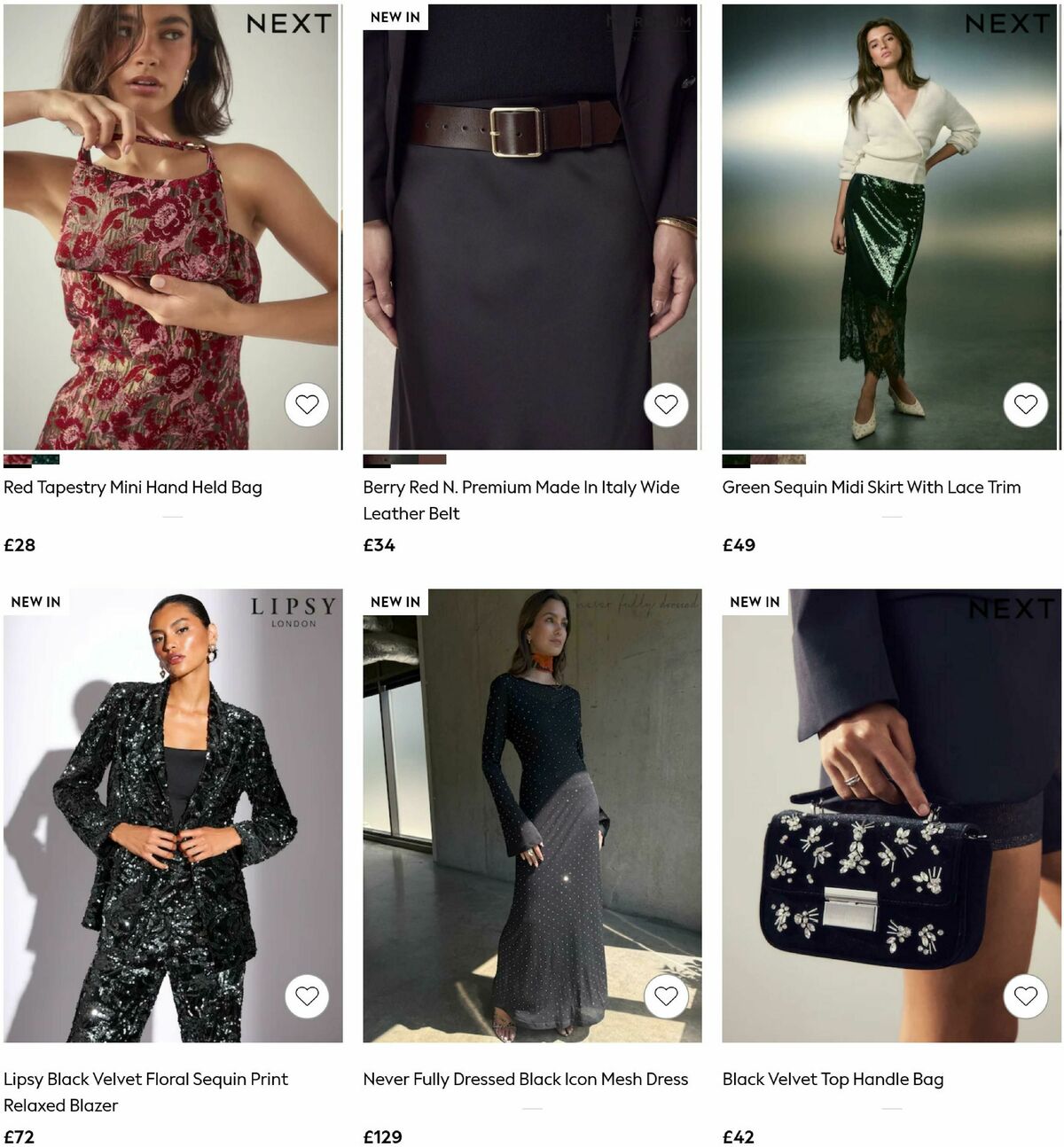
Task: View the Never Fully Dressed Black Mesh Dress photo
Action: pos(531,815)
